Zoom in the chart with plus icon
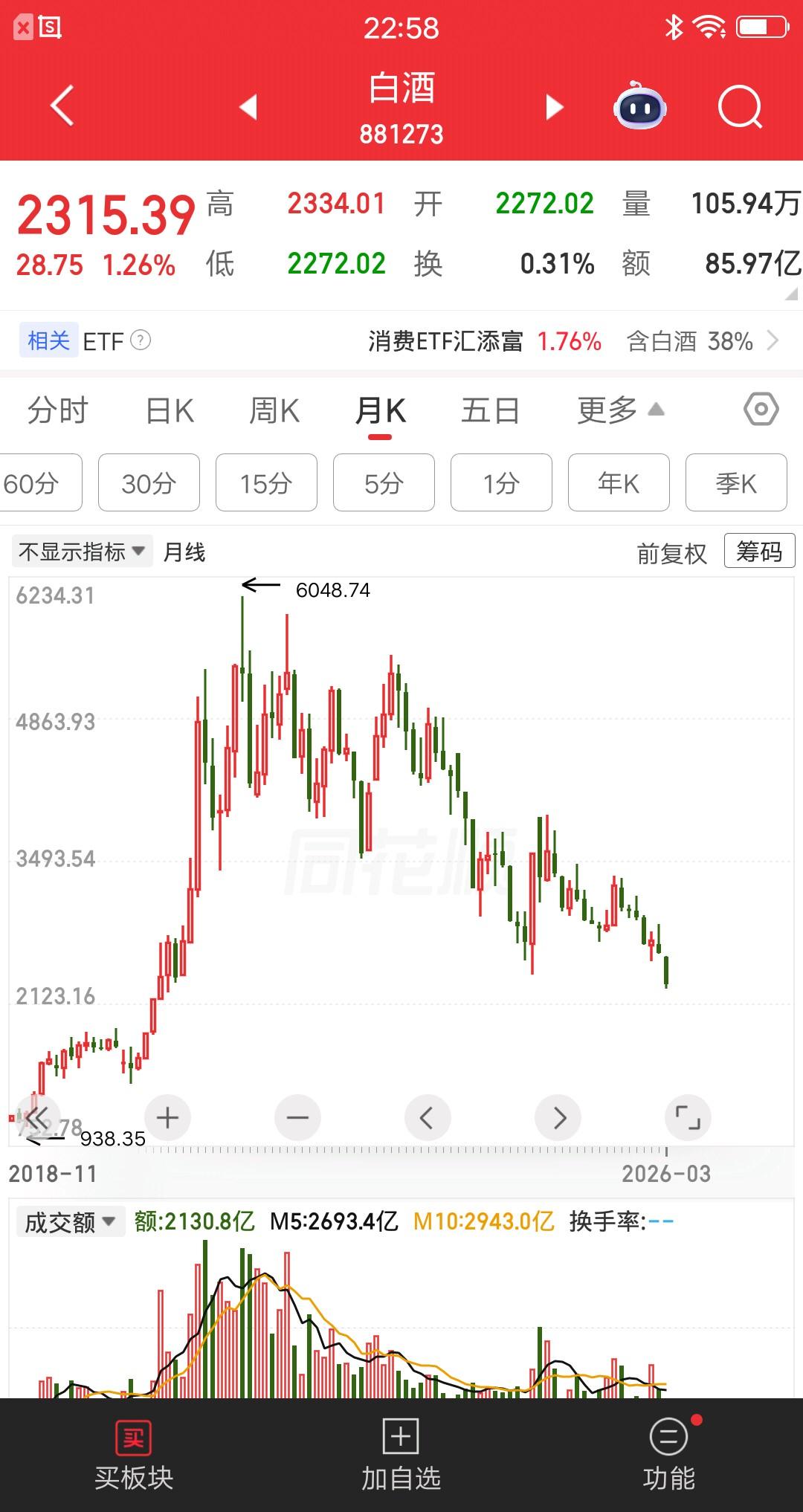 pos(167,1117)
